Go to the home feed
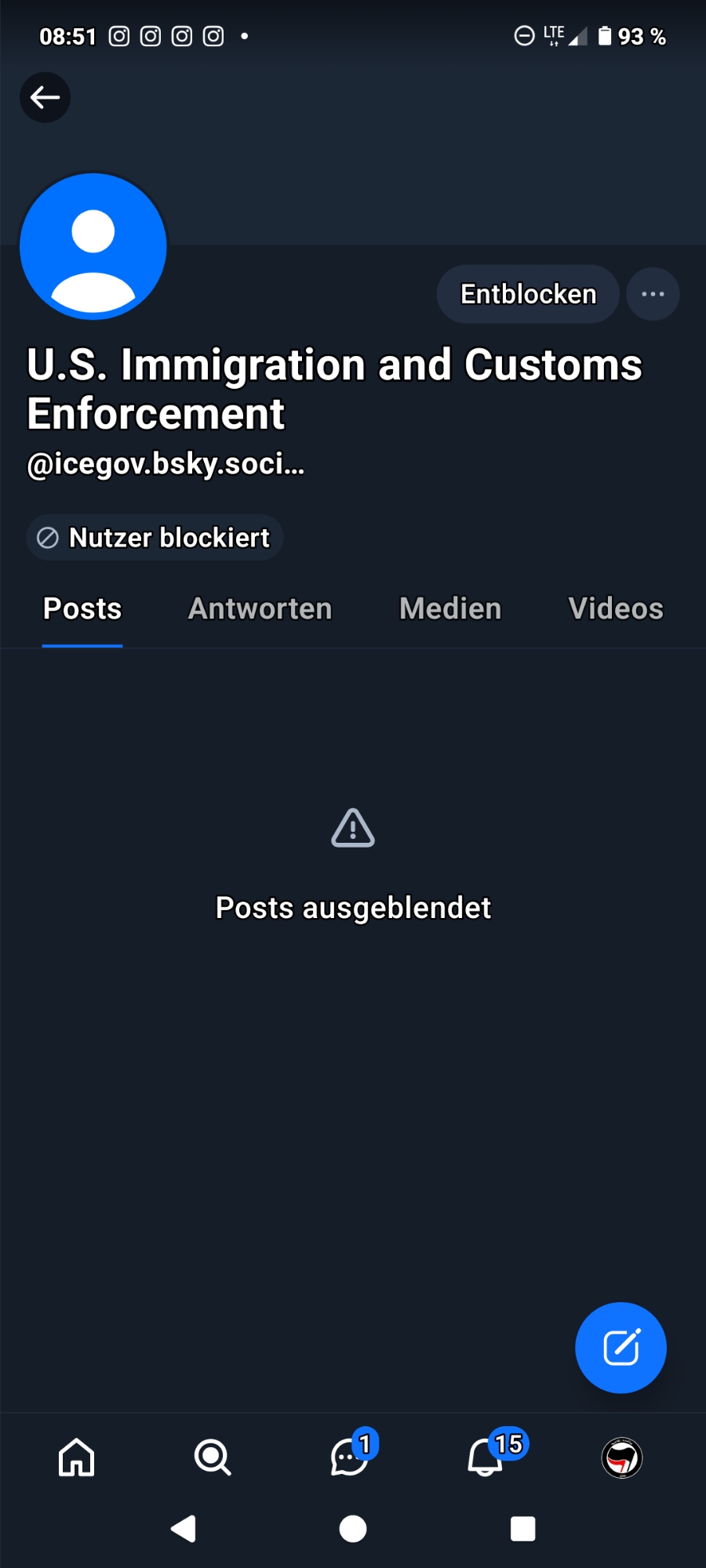706x1568 pixels. [x=76, y=1457]
